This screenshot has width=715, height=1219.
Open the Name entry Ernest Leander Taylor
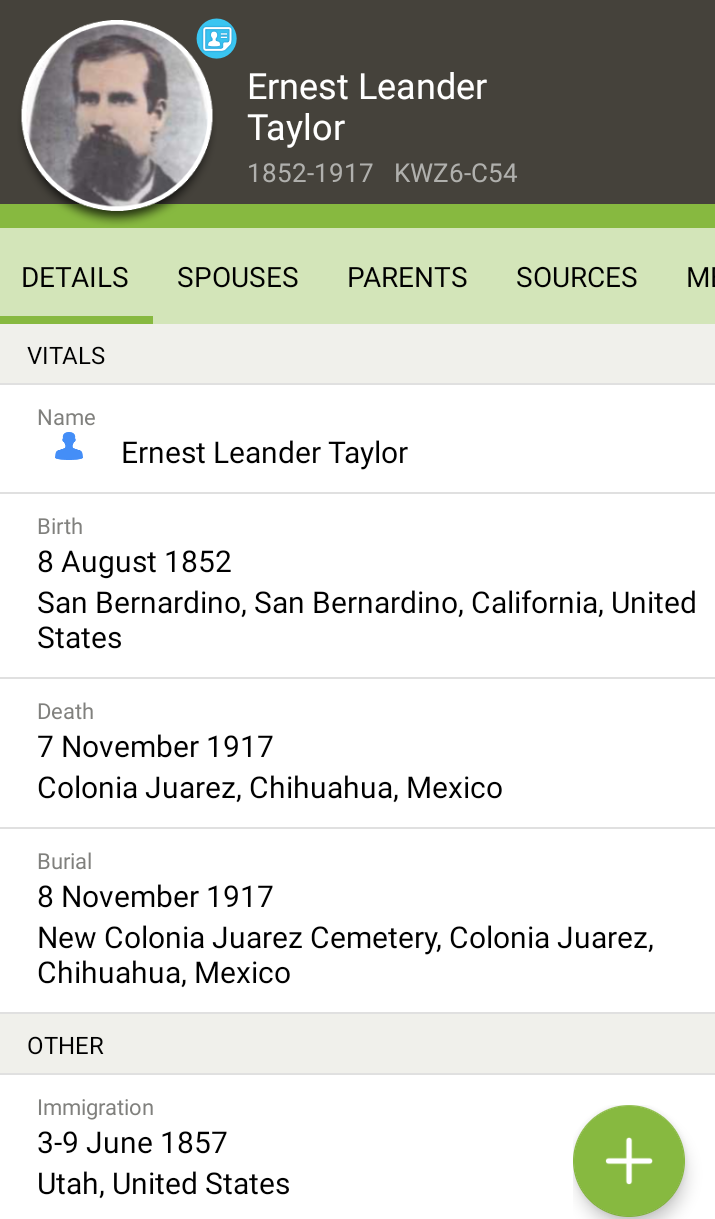point(357,439)
